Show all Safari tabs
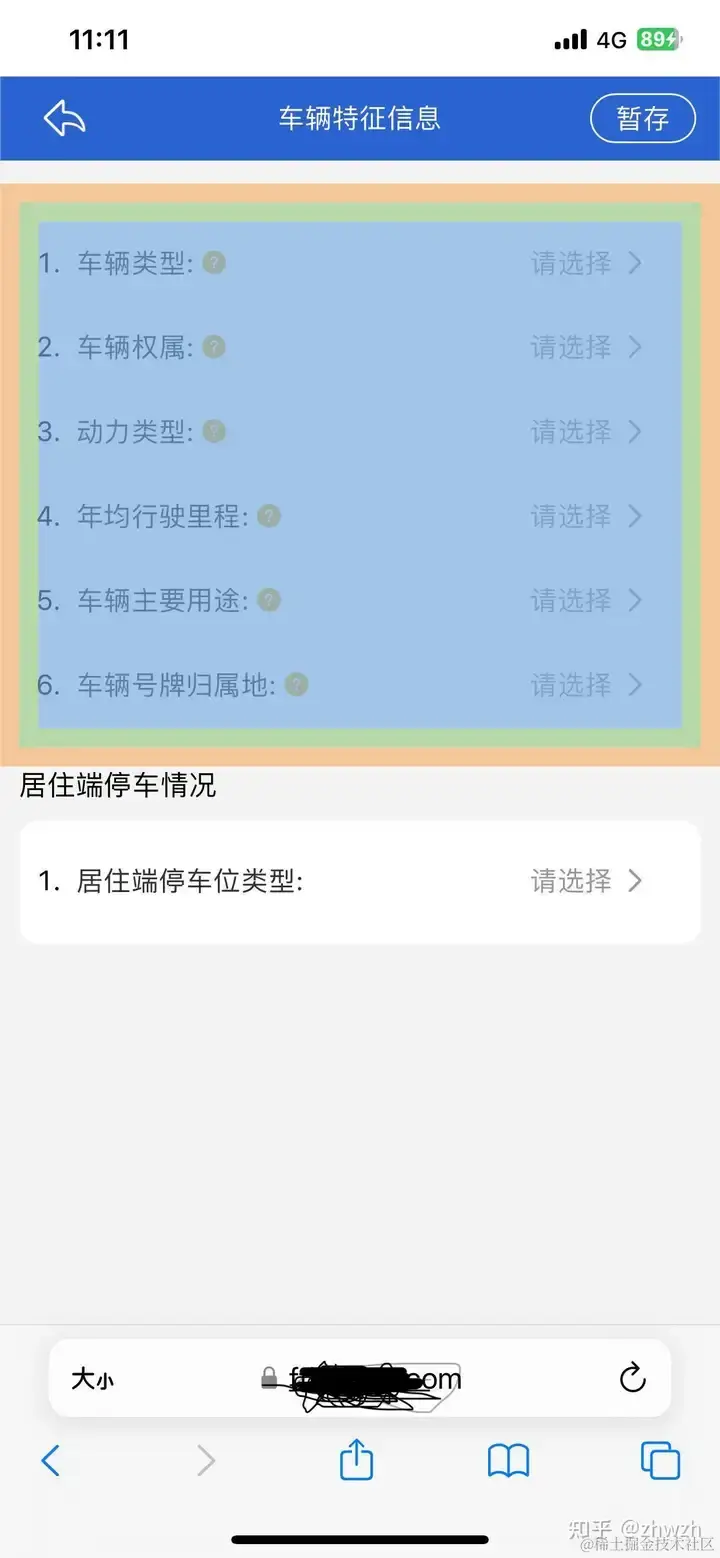This screenshot has height=1558, width=720. [660, 1462]
